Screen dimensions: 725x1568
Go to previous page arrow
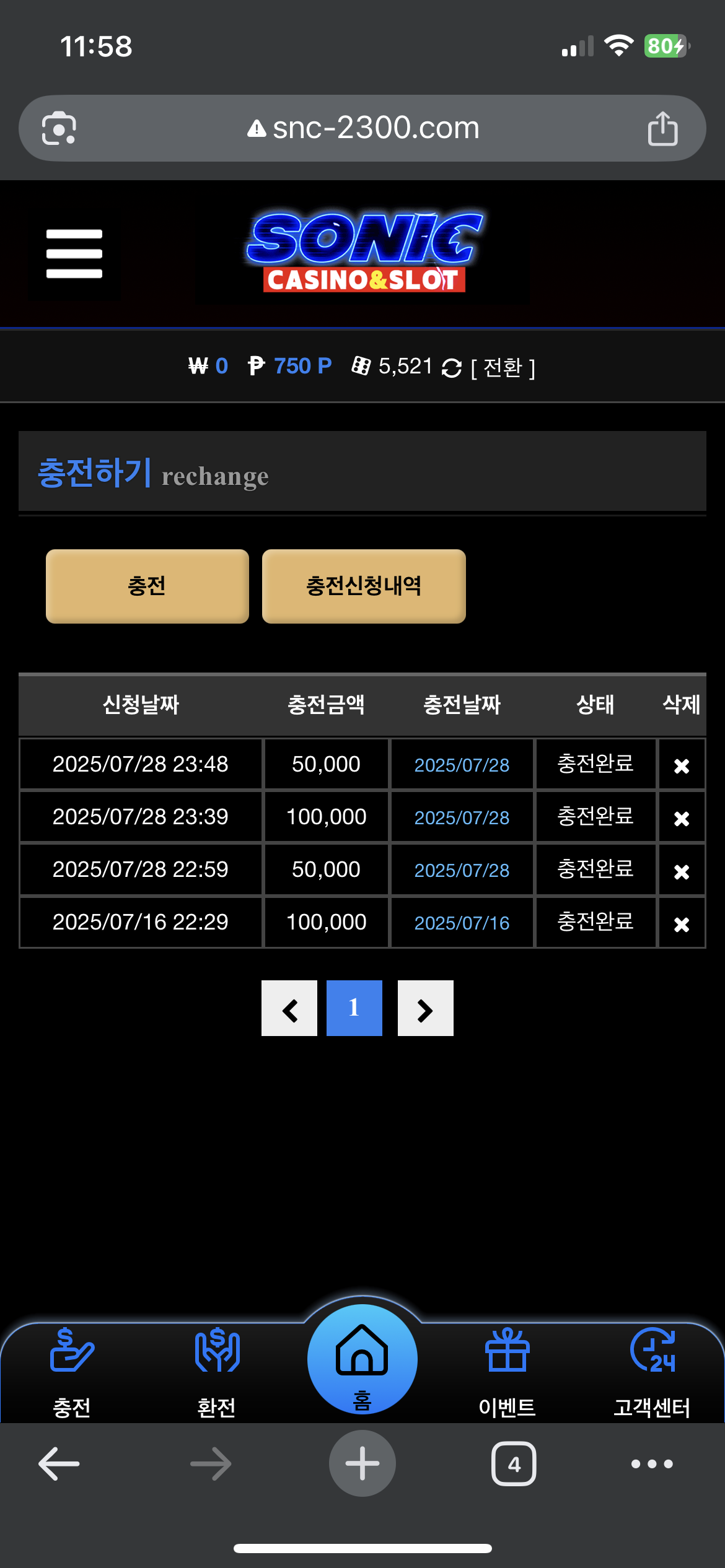click(x=289, y=1008)
